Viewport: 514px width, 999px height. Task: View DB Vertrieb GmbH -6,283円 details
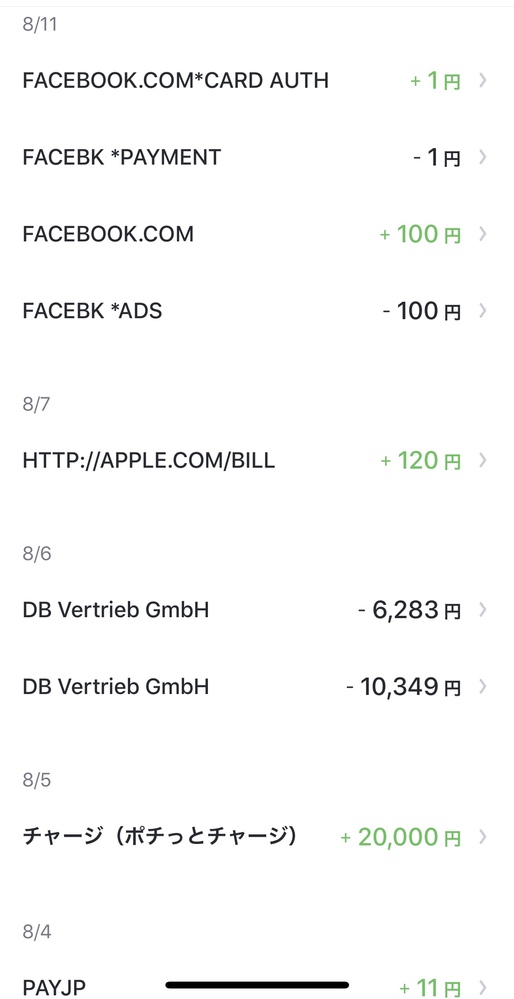257,610
